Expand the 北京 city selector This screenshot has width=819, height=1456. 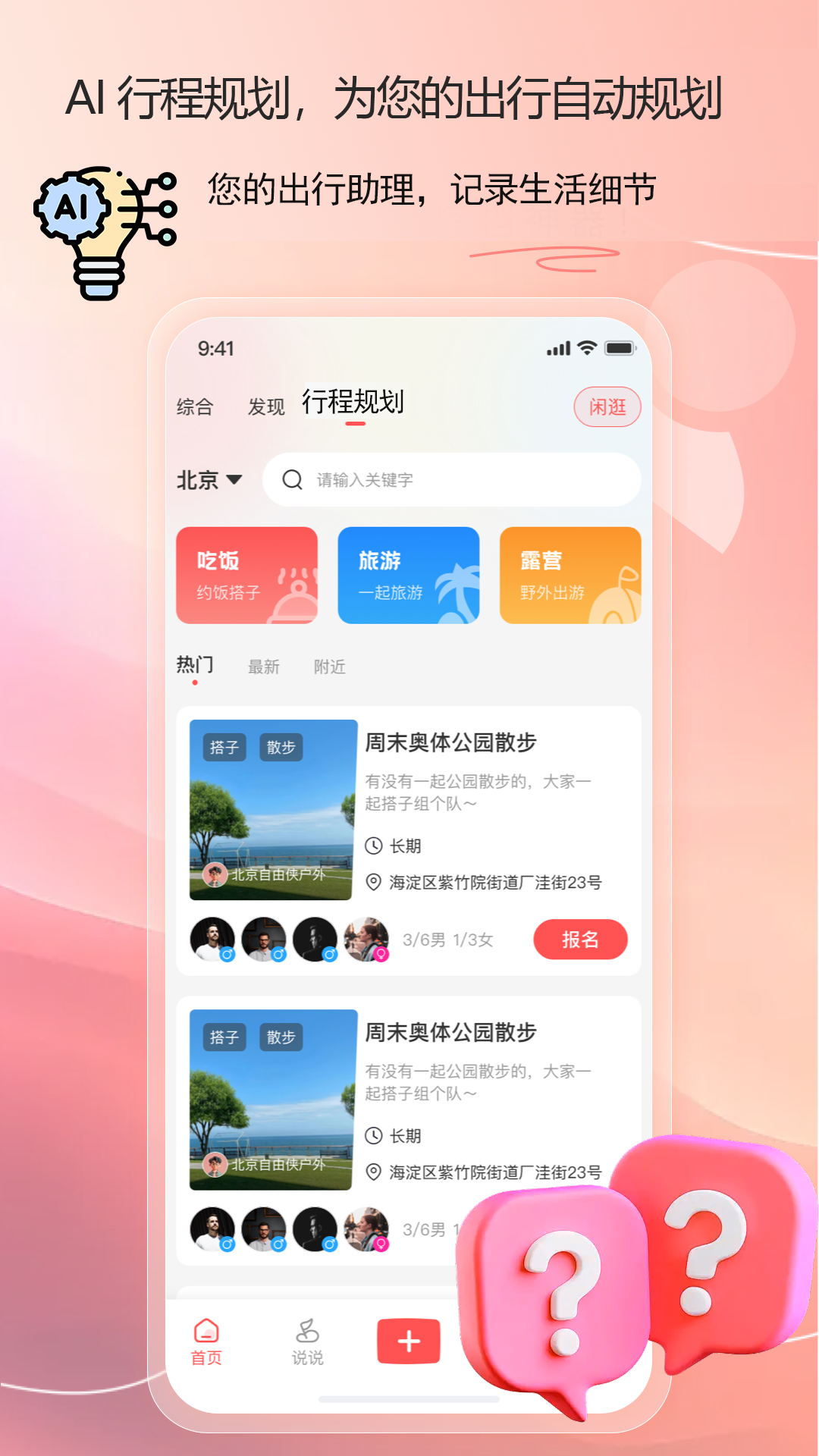(x=209, y=479)
